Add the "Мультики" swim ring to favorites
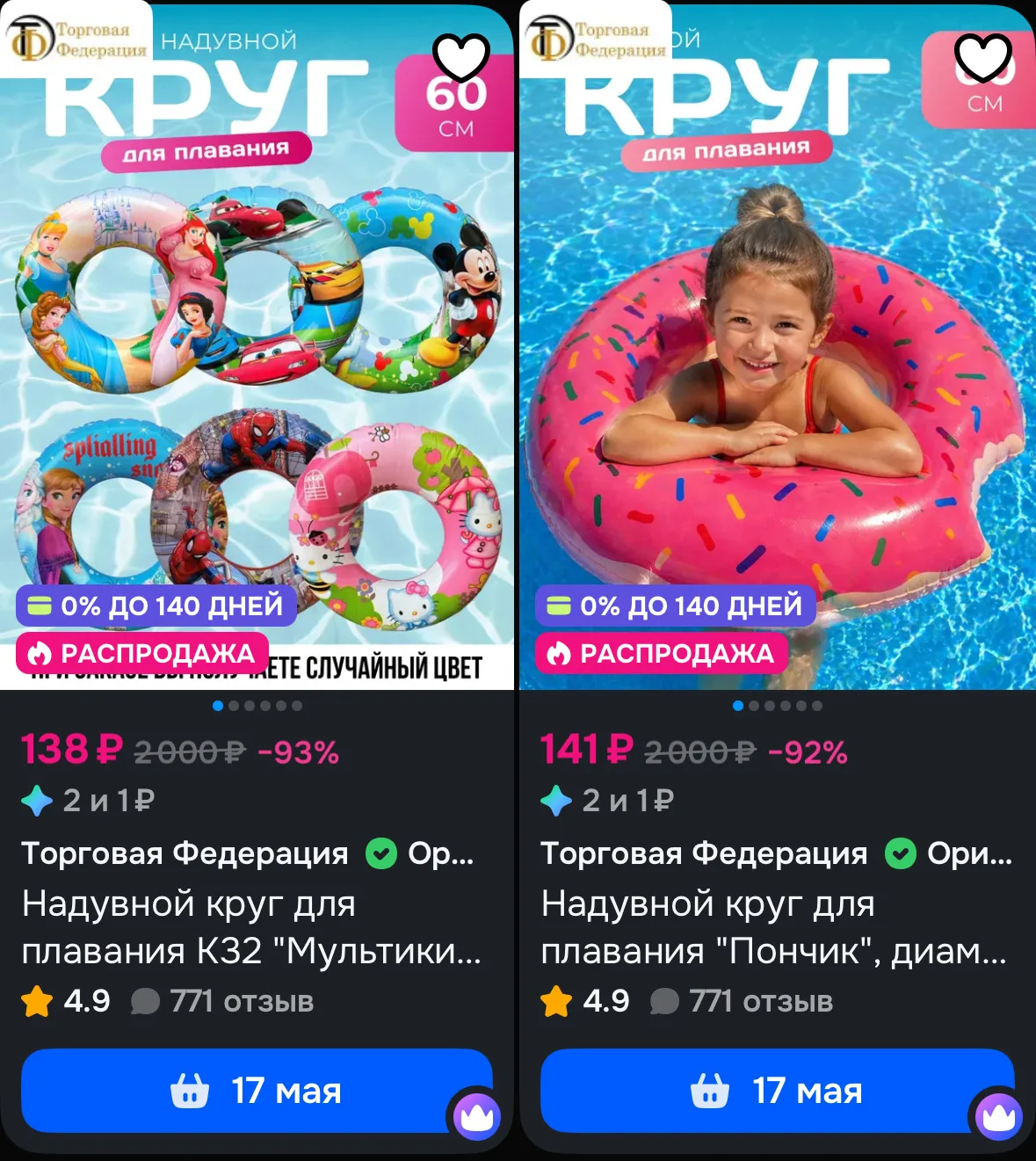 click(461, 58)
